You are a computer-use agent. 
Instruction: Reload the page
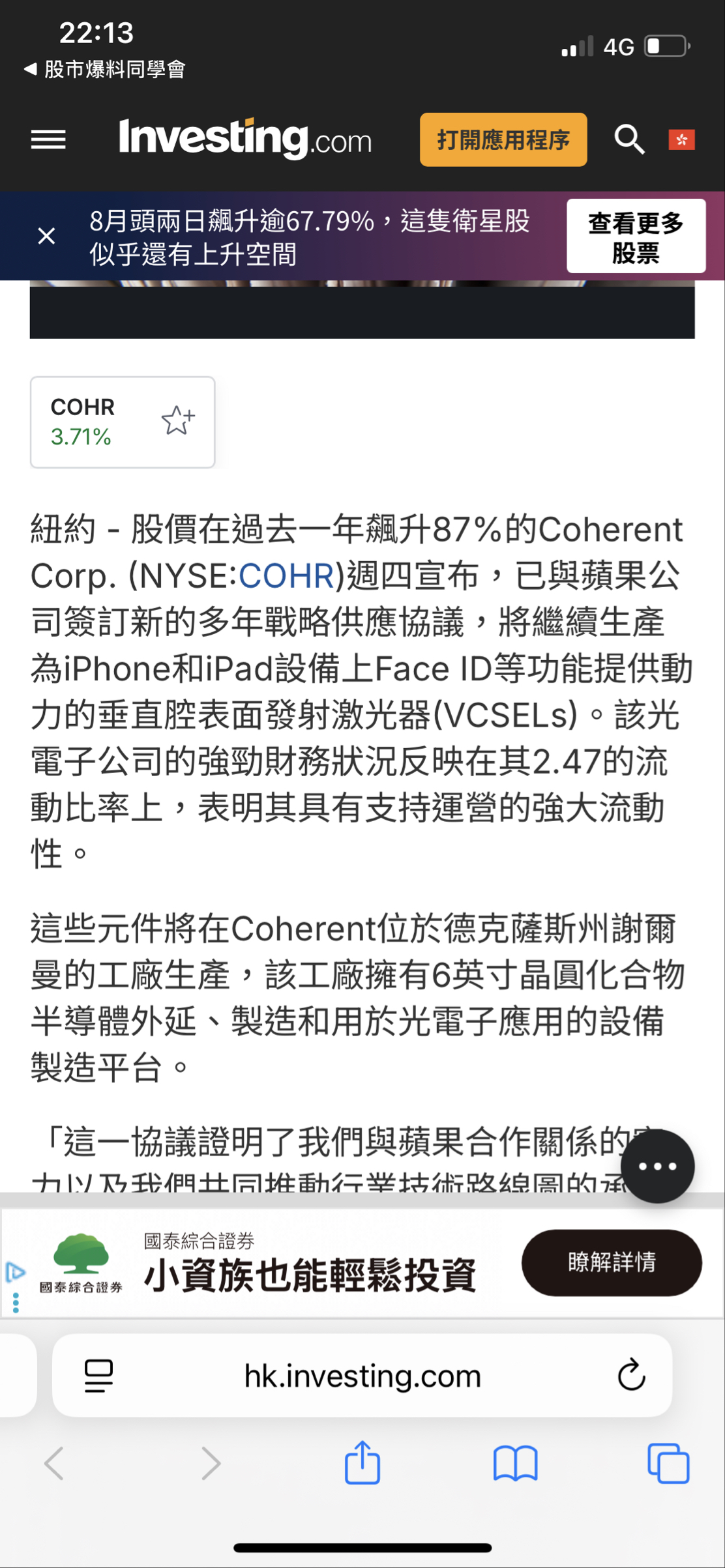[631, 1375]
